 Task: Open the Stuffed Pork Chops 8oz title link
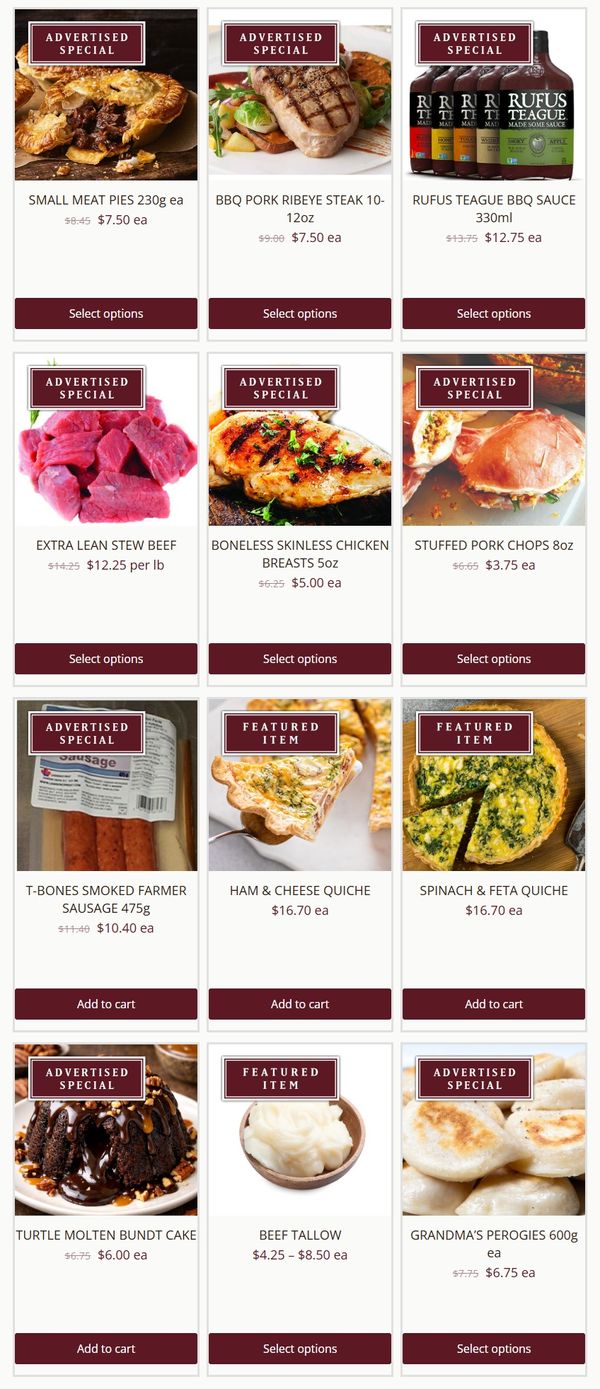pyautogui.click(x=494, y=545)
